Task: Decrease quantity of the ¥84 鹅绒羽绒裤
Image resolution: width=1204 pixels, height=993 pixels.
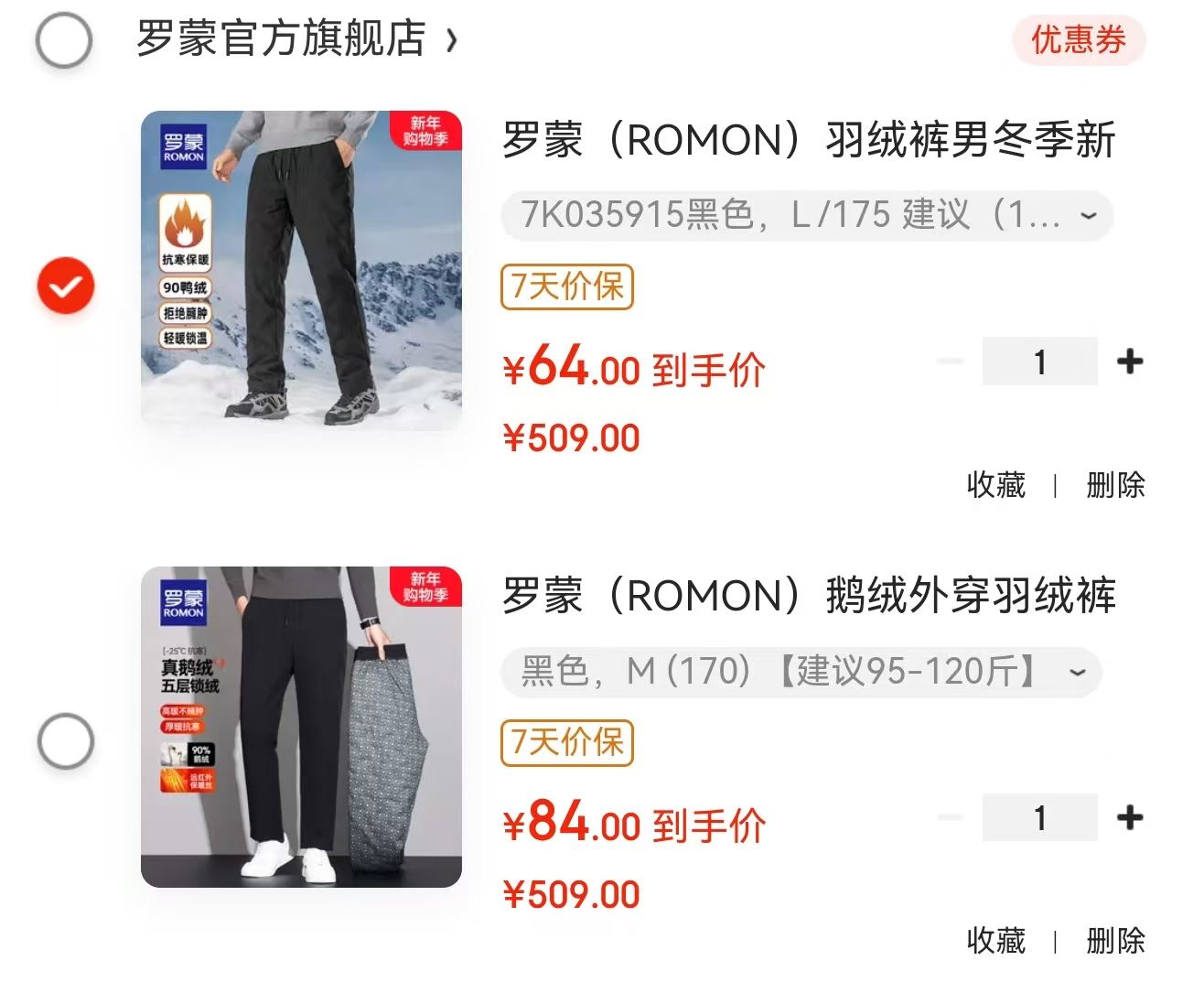Action: pos(951,817)
